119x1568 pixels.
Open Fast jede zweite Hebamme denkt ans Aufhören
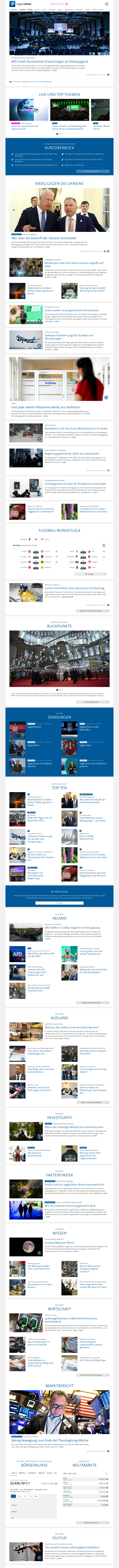(46, 407)
